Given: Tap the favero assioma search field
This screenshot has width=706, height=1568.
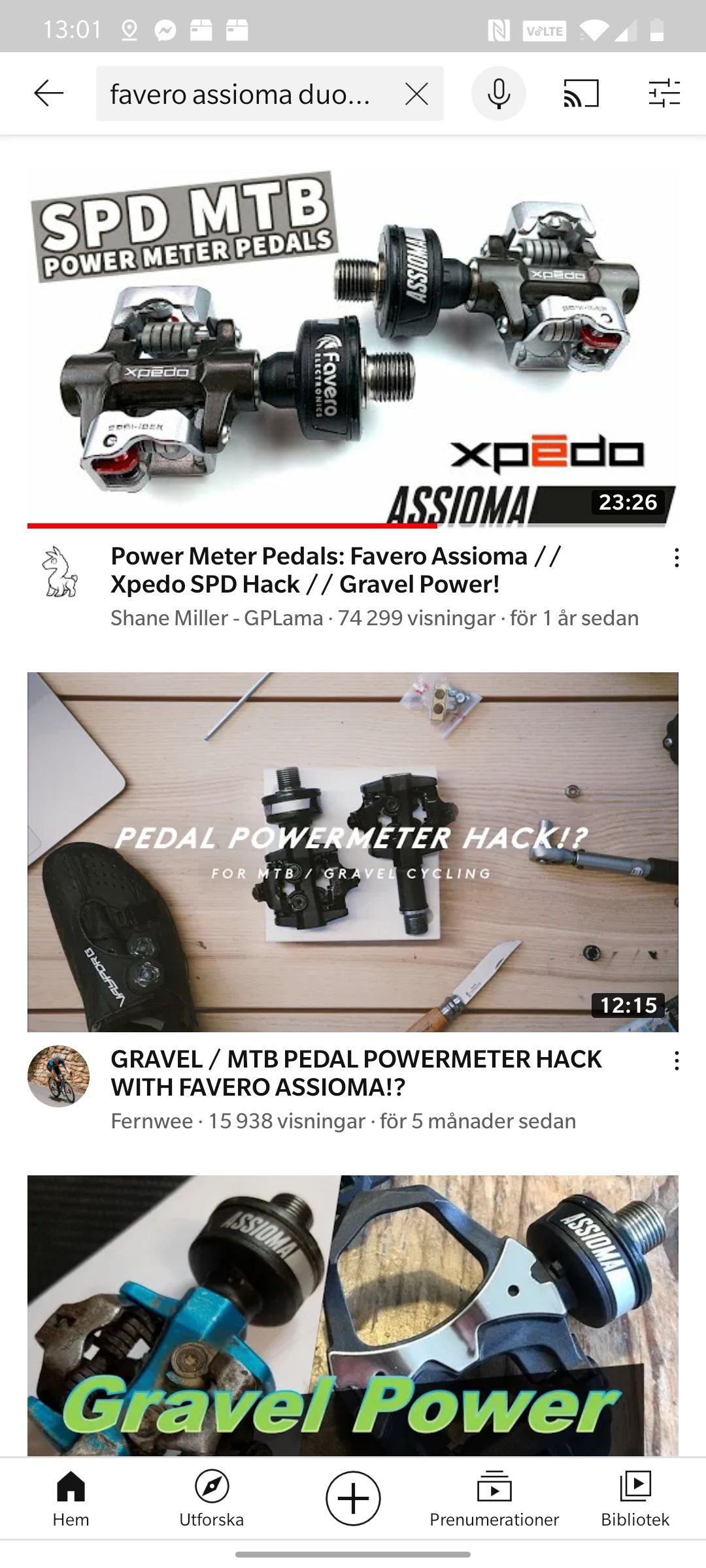Looking at the screenshot, I should [242, 94].
